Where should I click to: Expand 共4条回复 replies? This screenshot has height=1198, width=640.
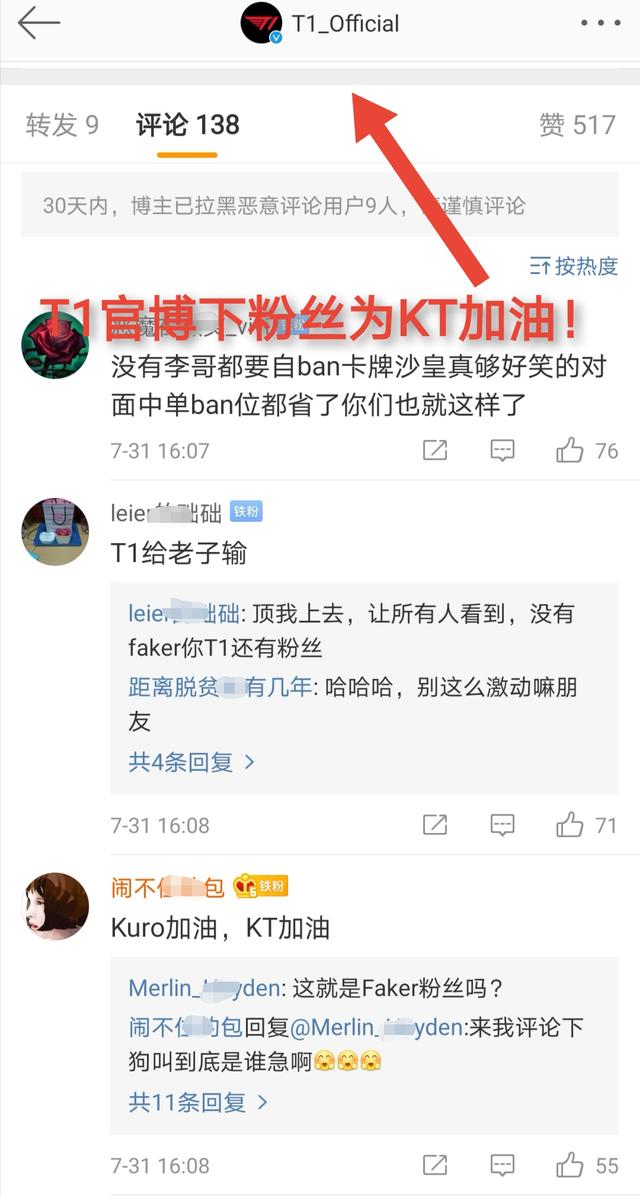(x=191, y=762)
